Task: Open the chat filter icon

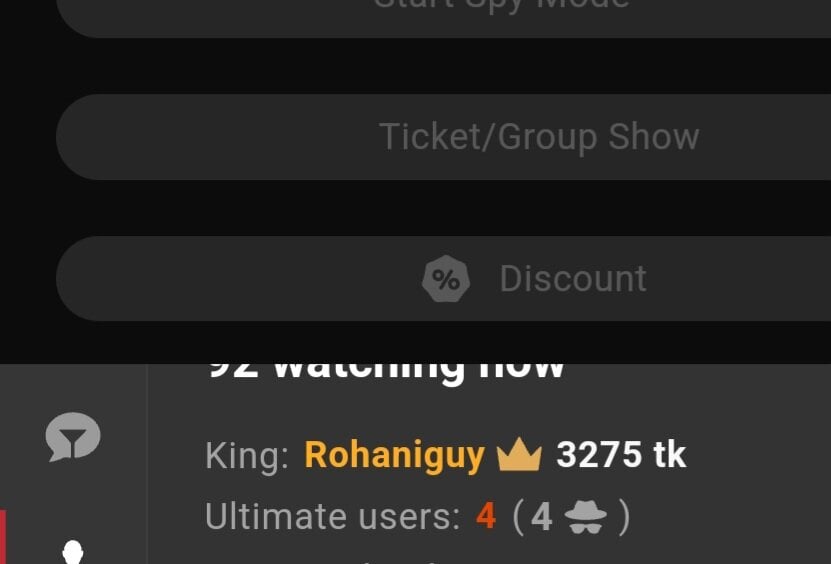Action: 73,437
